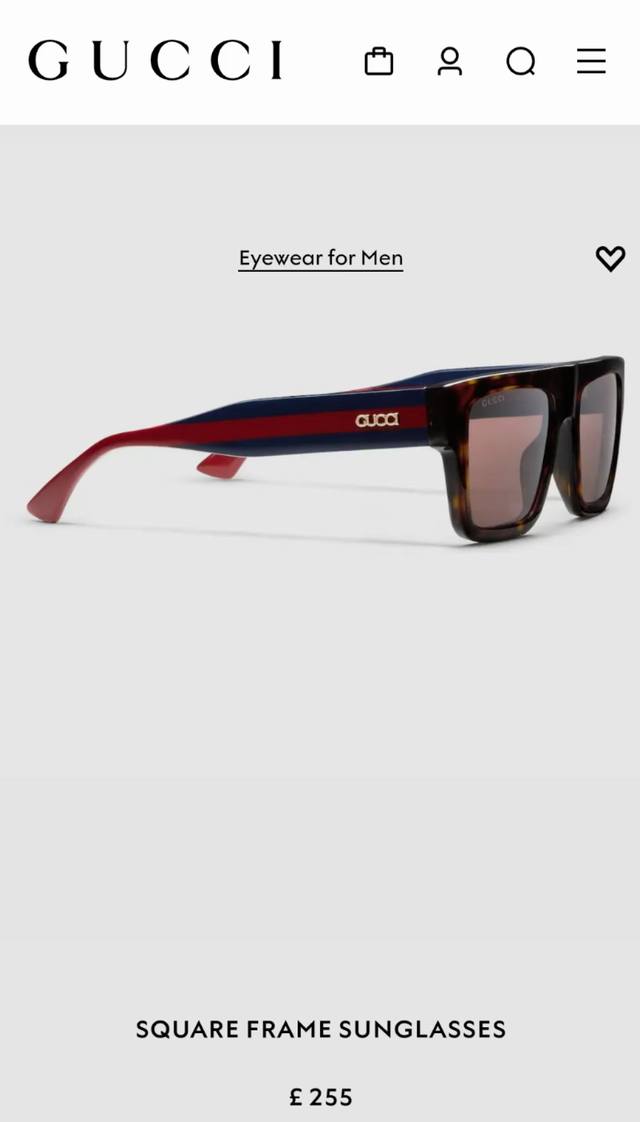This screenshot has width=640, height=1122.
Task: Open the shopping bag
Action: click(378, 62)
